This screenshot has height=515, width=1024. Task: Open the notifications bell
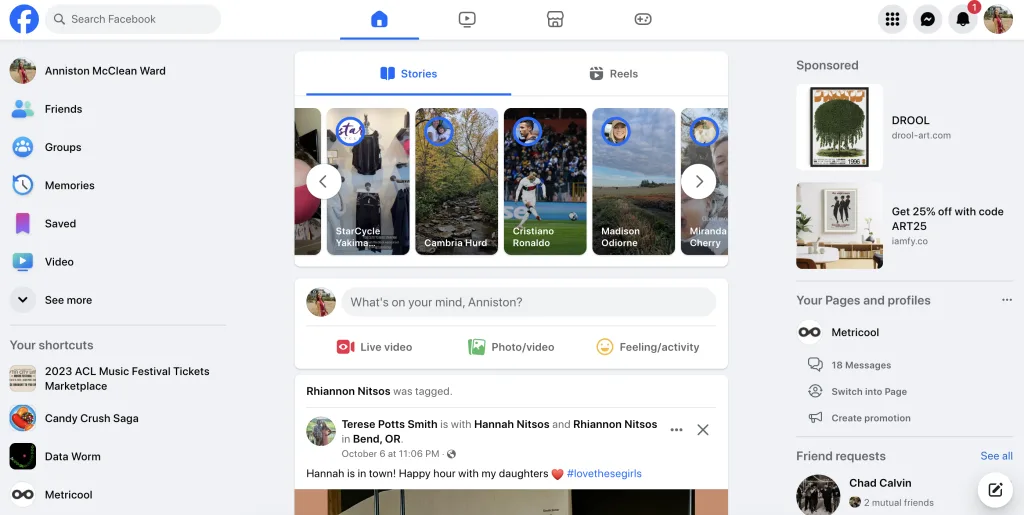pyautogui.click(x=962, y=19)
